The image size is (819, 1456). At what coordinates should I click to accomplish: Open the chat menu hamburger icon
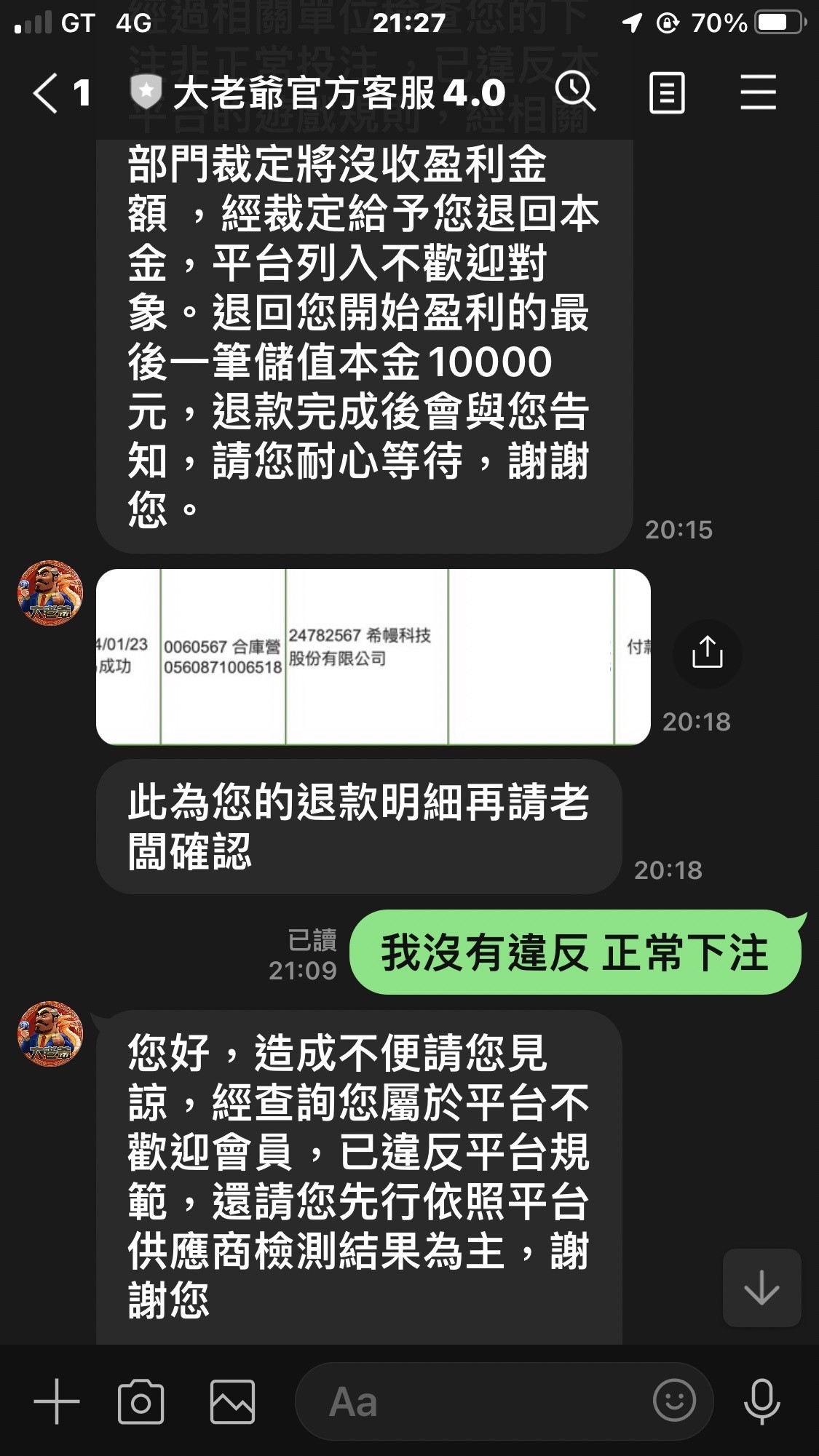758,93
